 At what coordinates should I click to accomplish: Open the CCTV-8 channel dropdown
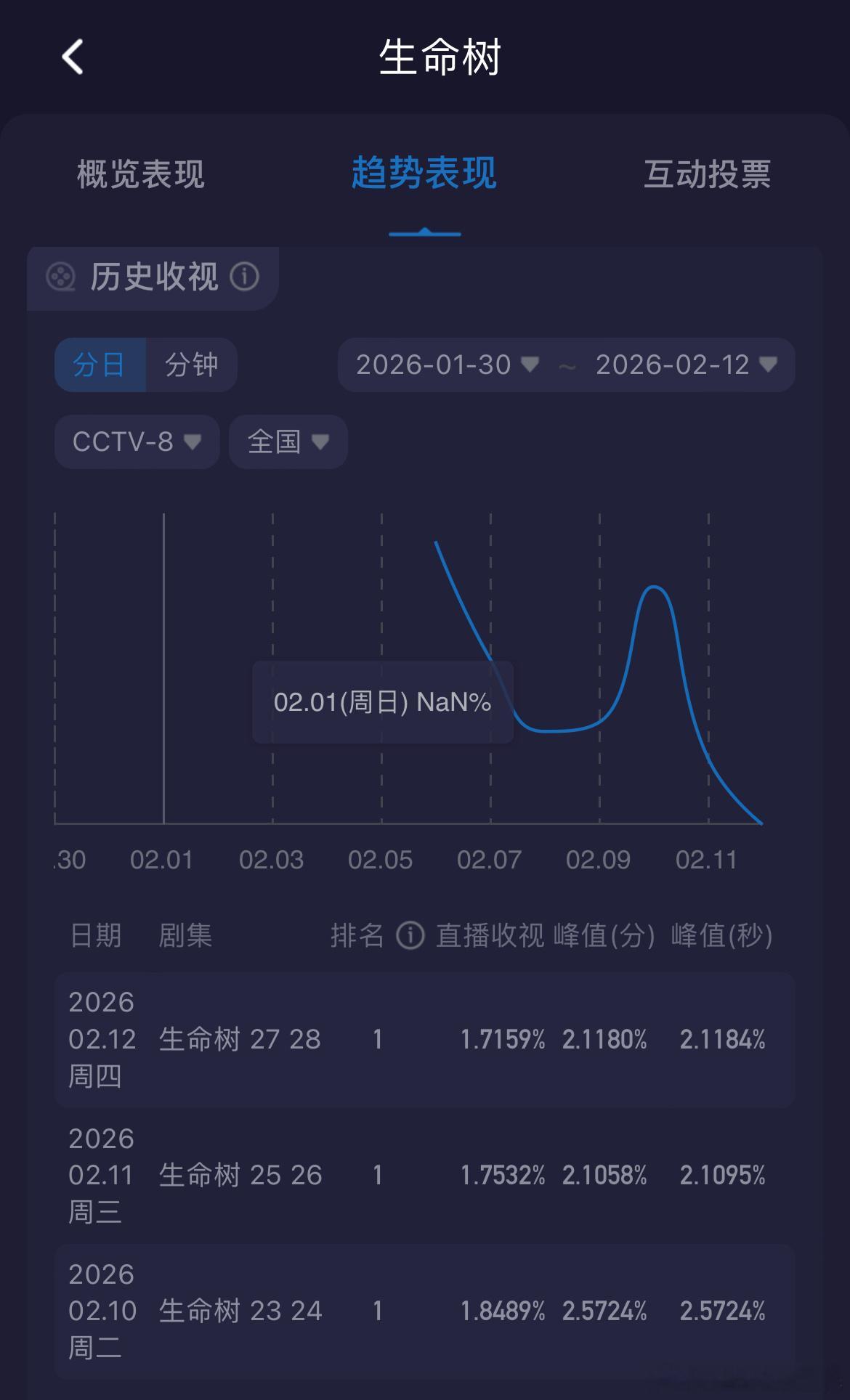tap(136, 441)
